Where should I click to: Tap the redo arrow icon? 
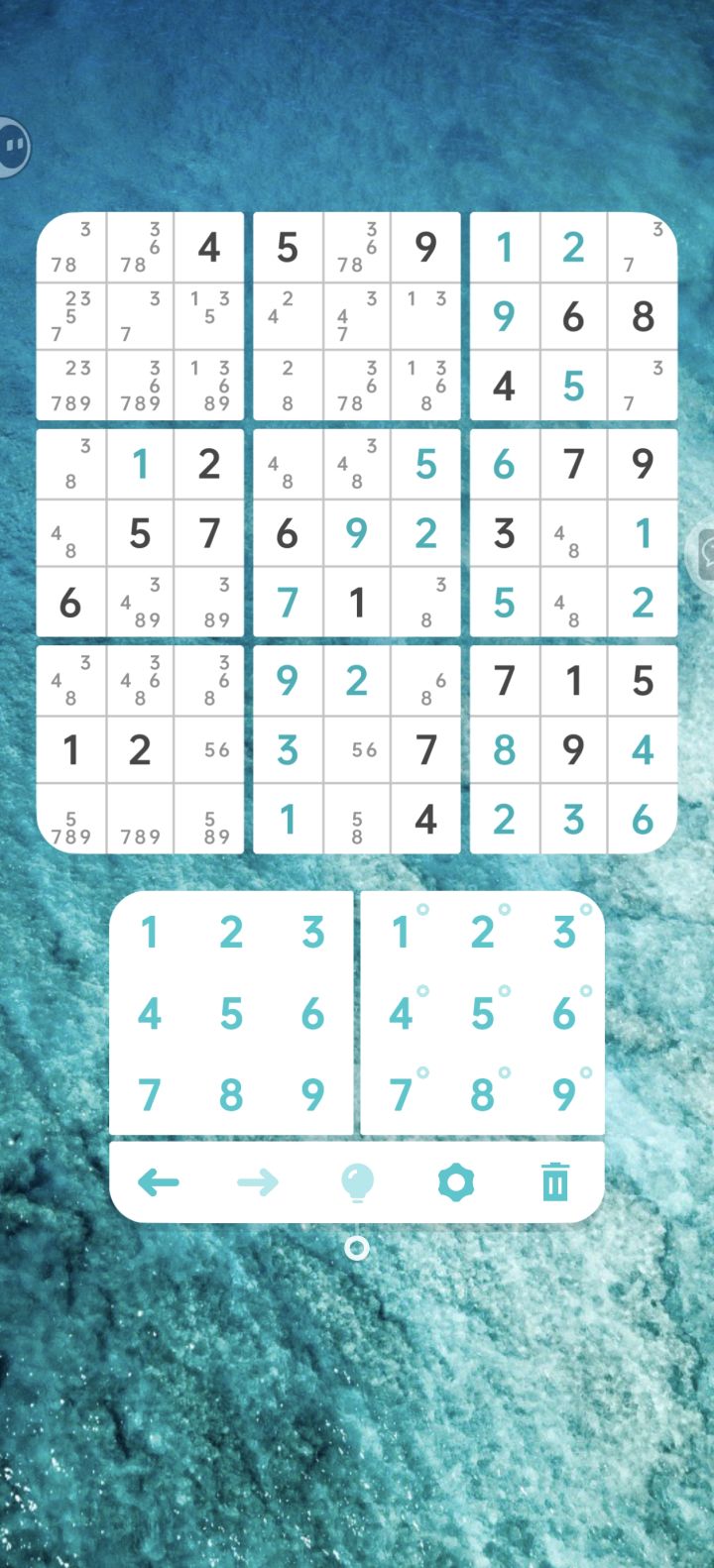point(258,1181)
